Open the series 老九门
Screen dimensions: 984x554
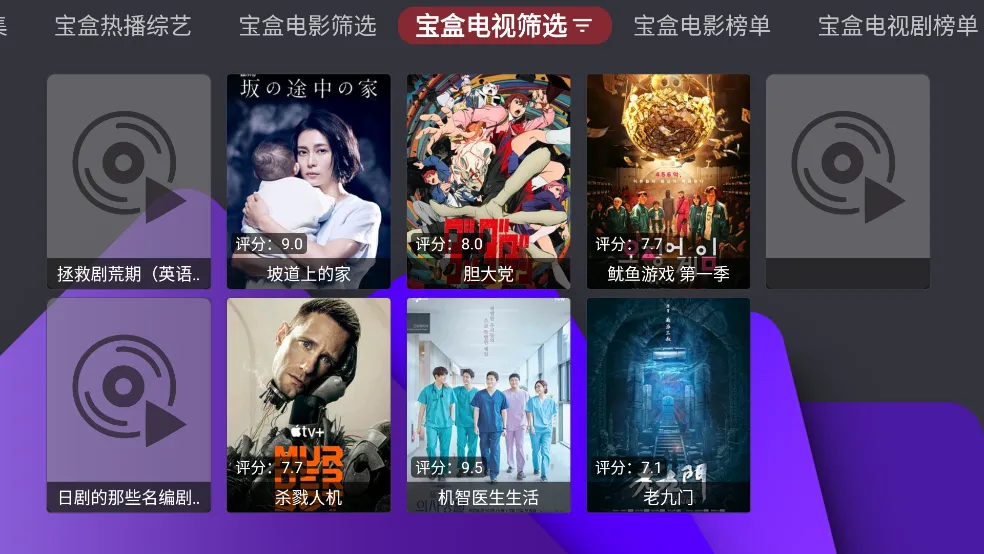coord(668,405)
